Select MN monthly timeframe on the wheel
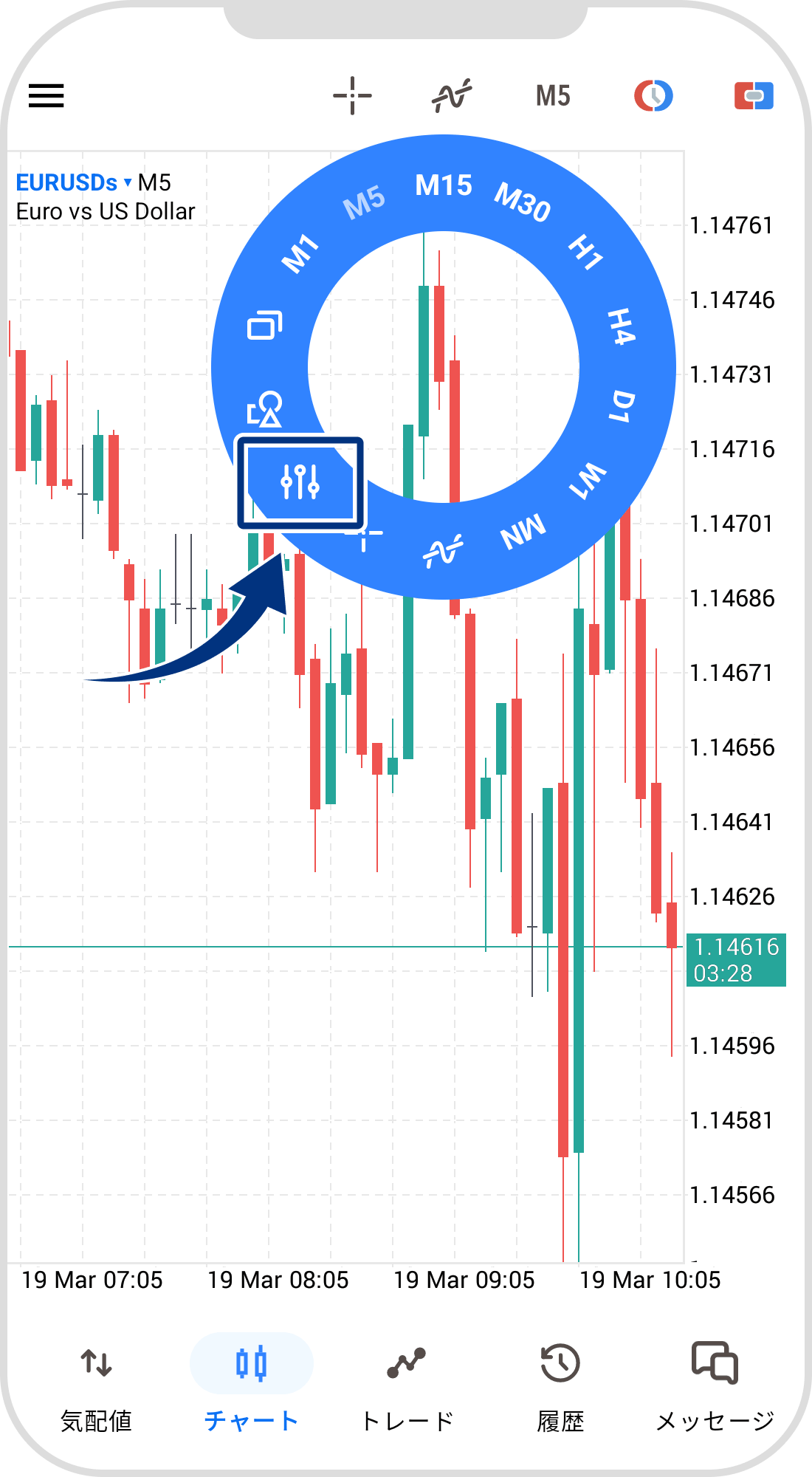The height and width of the screenshot is (1477, 812). click(523, 531)
